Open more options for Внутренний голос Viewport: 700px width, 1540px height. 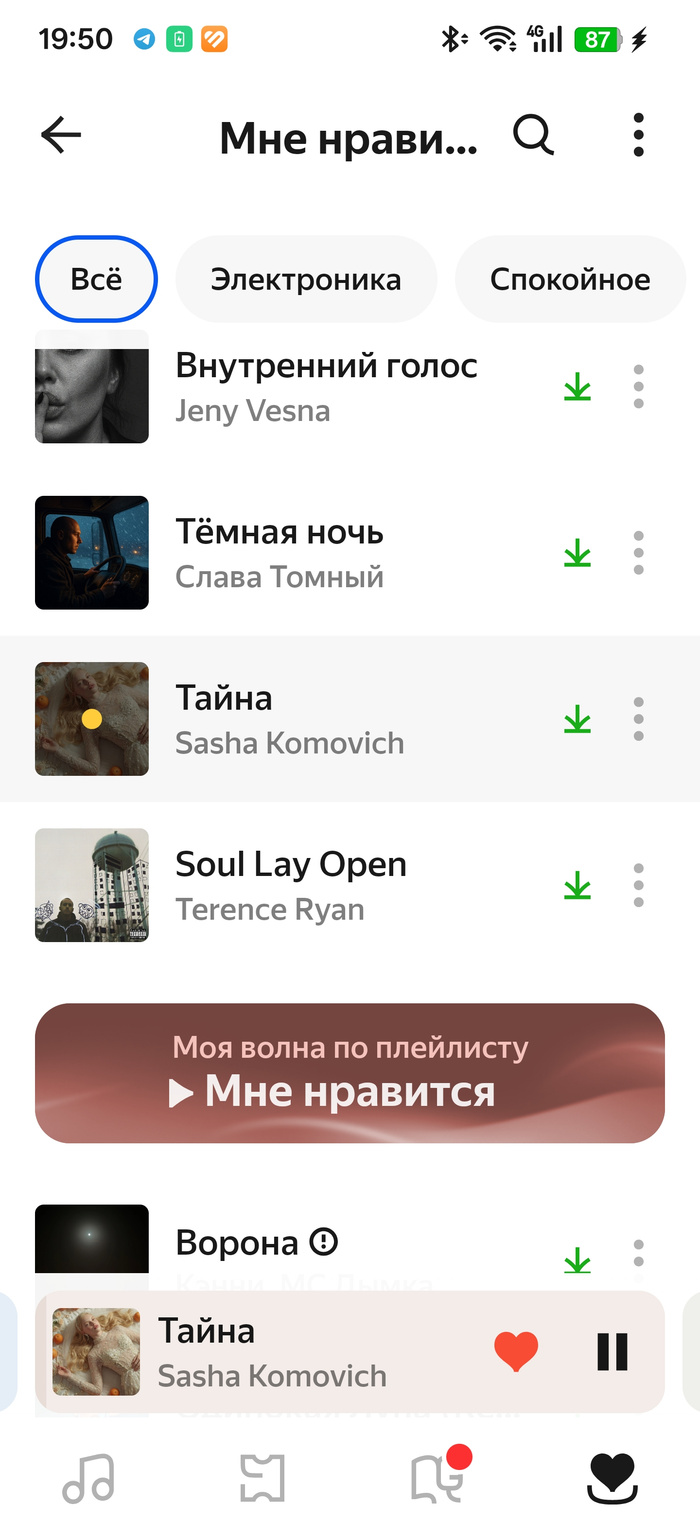(x=639, y=387)
